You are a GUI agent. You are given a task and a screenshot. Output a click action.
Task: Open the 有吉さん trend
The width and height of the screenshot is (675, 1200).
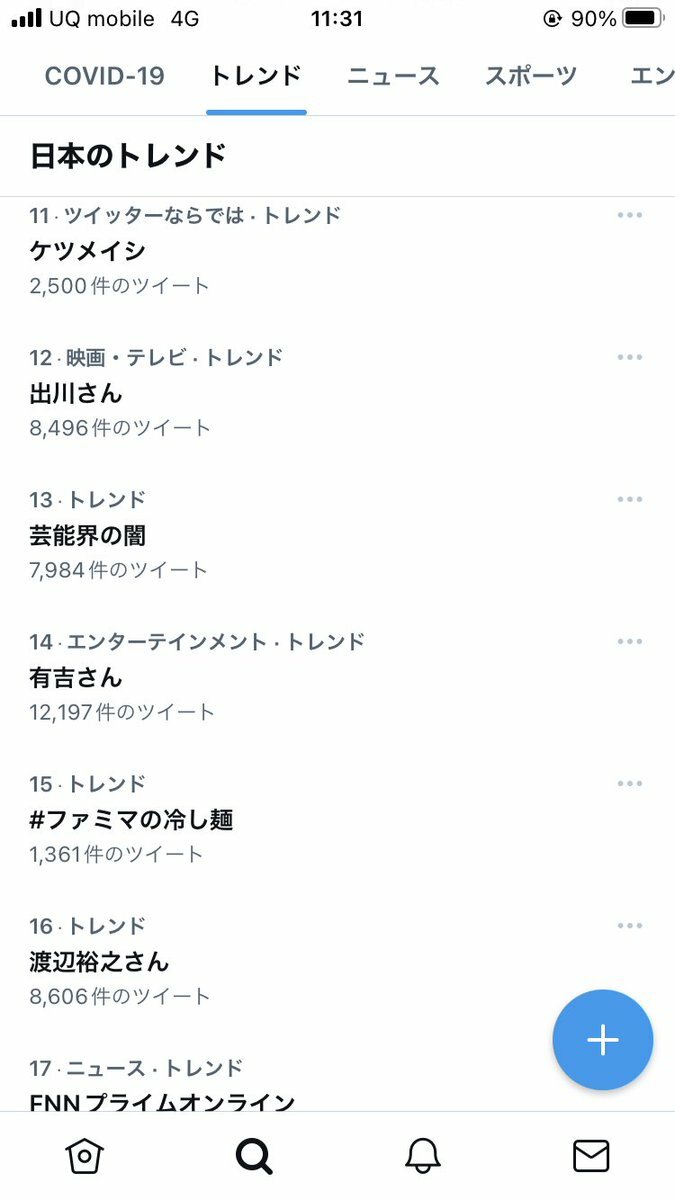click(76, 677)
